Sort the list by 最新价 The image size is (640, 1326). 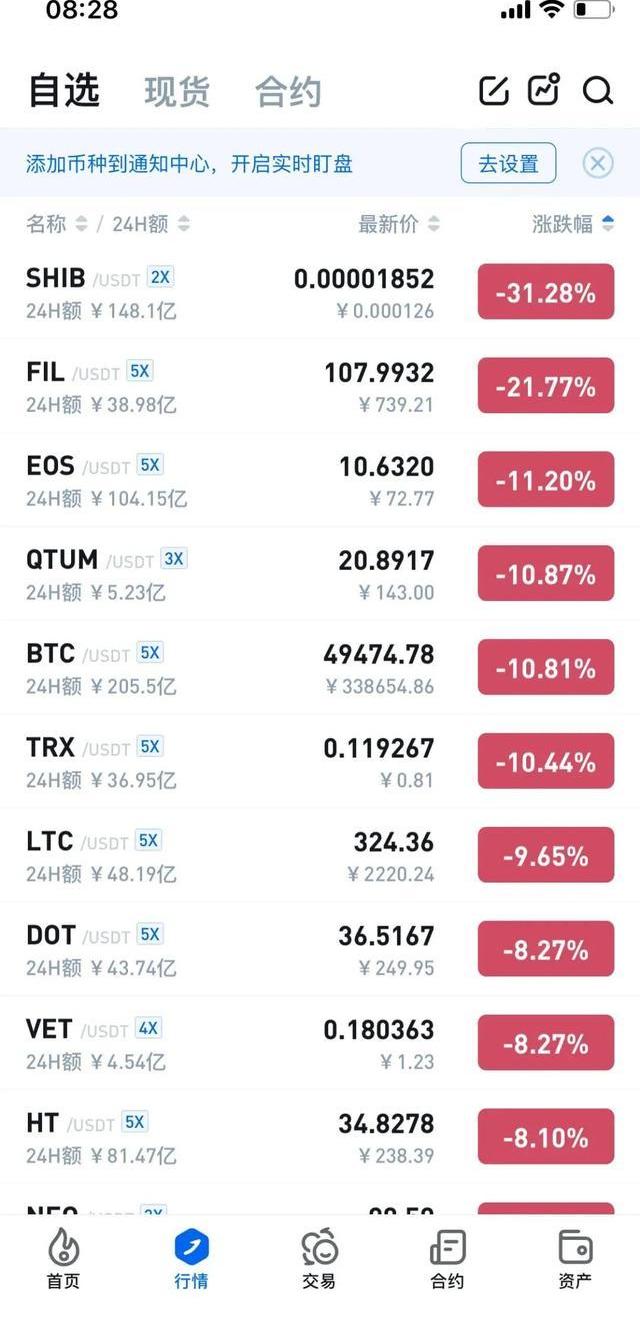pyautogui.click(x=398, y=224)
